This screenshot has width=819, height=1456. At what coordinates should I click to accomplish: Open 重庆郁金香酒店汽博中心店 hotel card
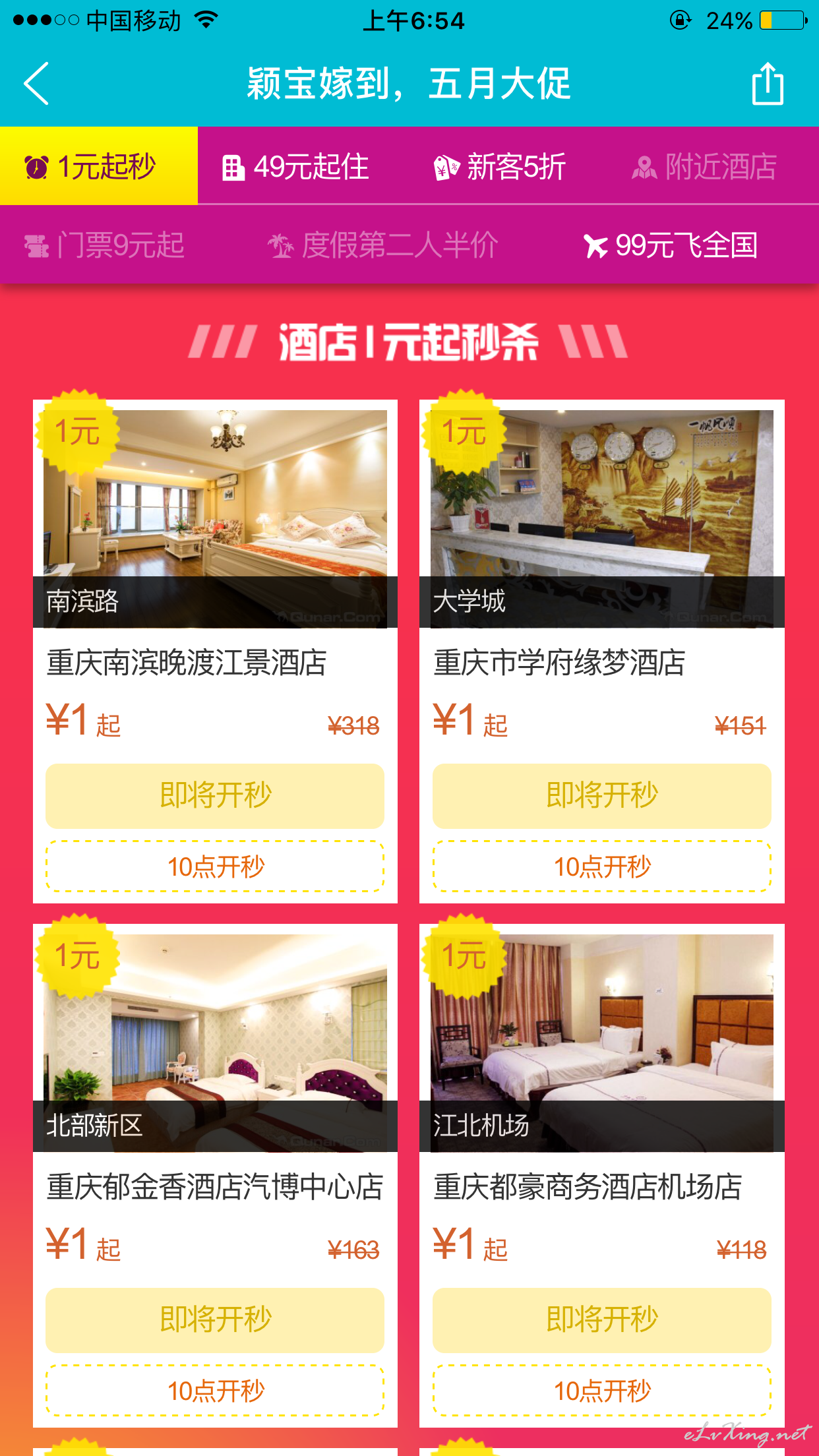click(215, 1175)
